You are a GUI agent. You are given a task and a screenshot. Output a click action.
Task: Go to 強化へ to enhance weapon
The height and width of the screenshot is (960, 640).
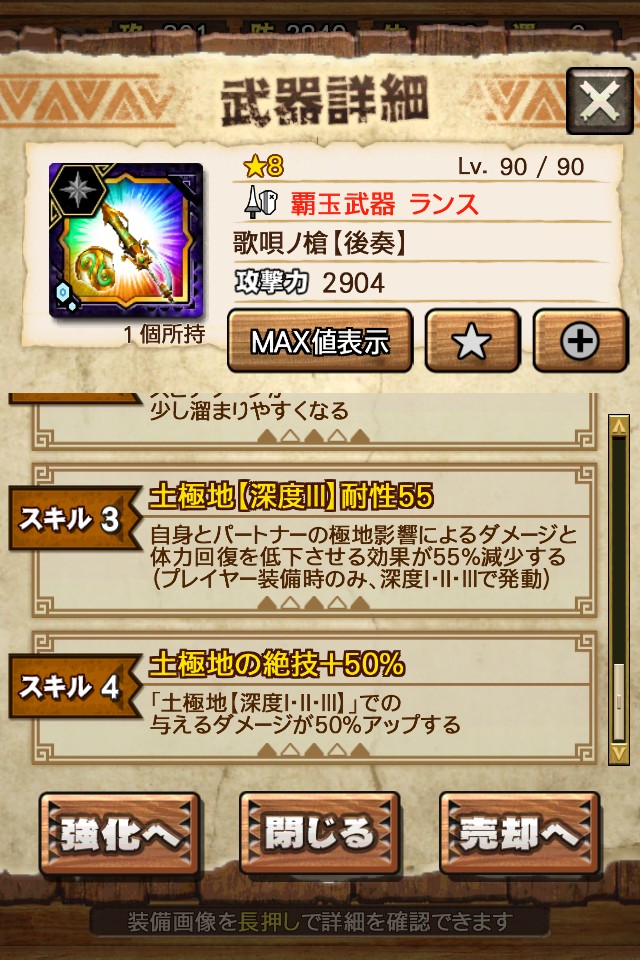click(120, 834)
